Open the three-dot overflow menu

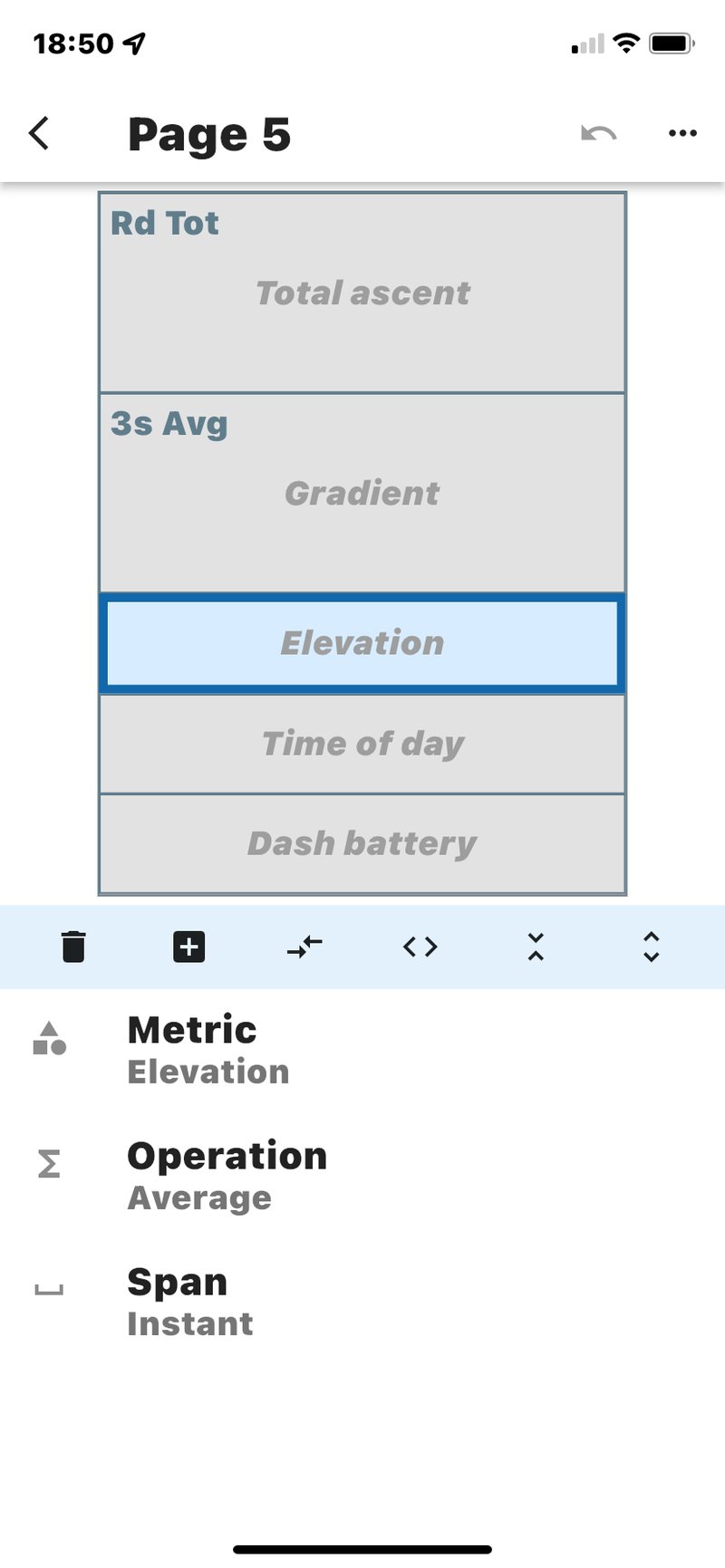681,133
